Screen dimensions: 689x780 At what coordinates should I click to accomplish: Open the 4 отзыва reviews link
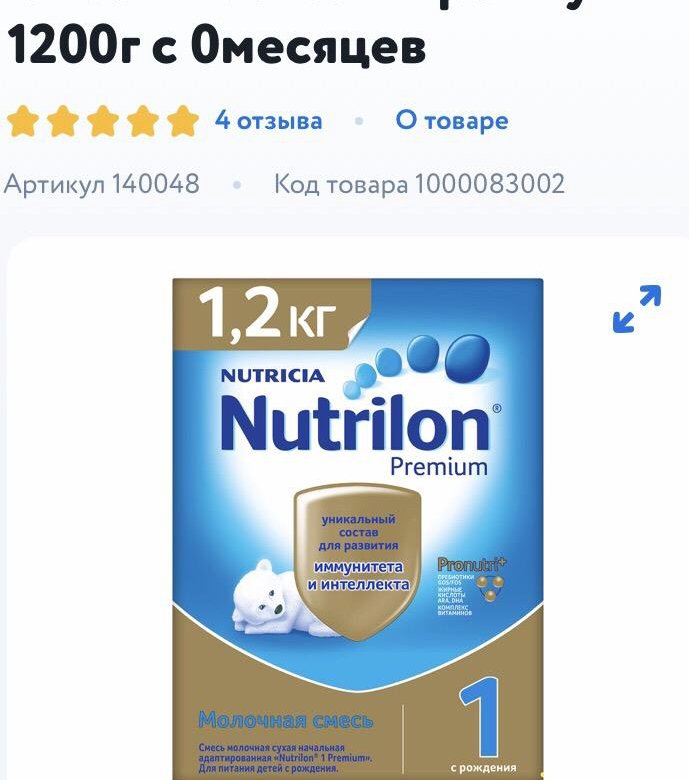point(268,121)
